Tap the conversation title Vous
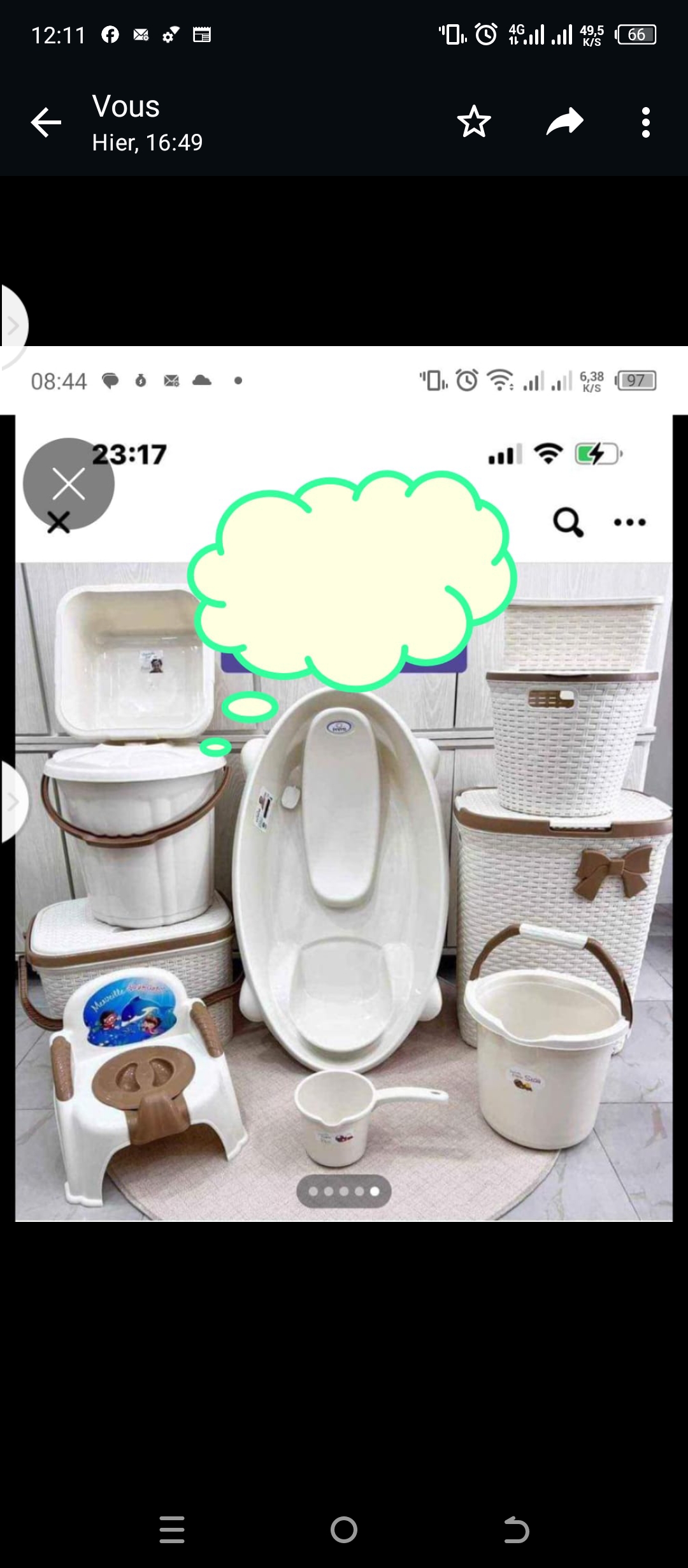688x1568 pixels. point(125,106)
